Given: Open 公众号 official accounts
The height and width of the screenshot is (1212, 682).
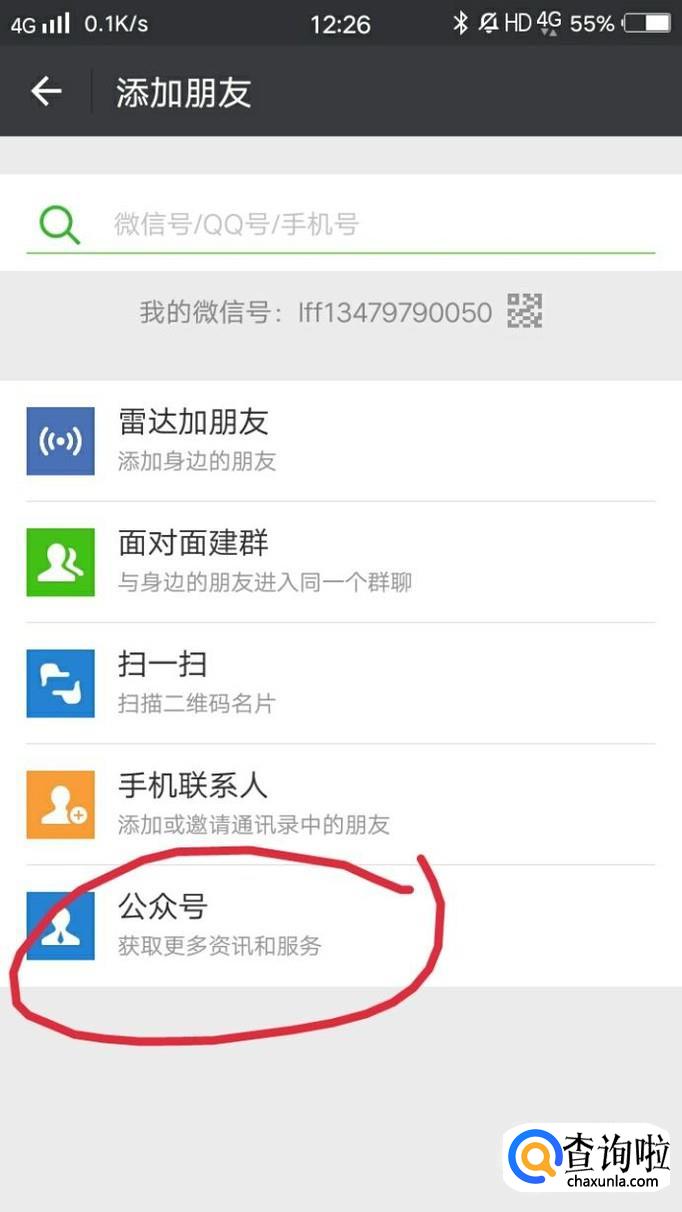Looking at the screenshot, I should point(341,925).
